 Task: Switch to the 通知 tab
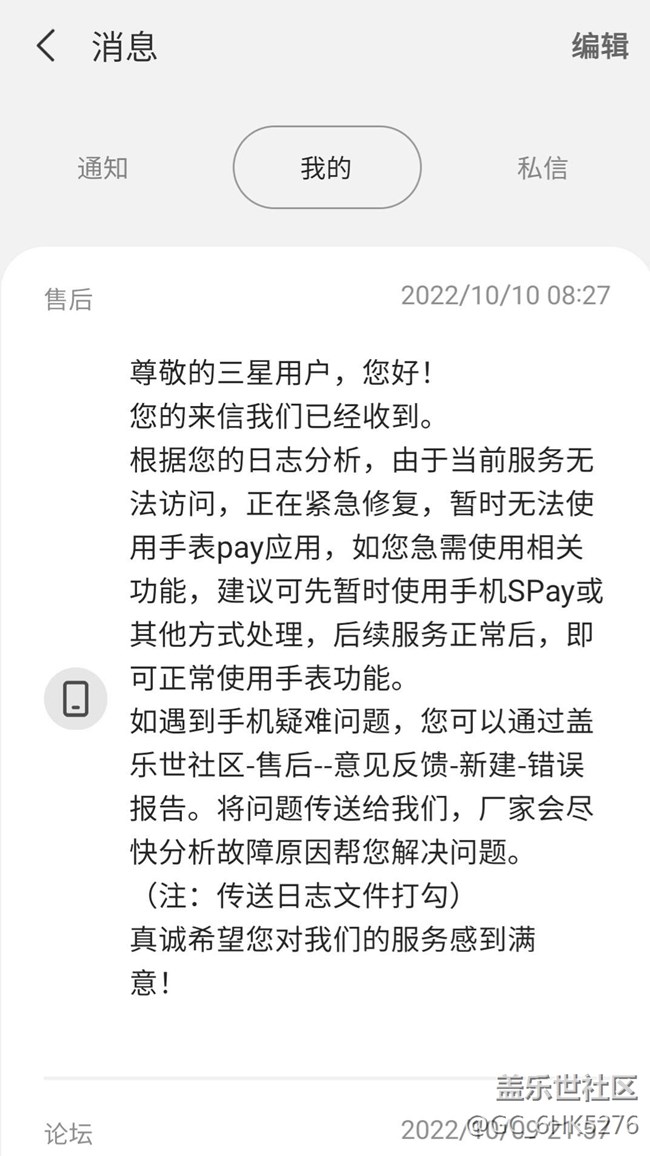click(x=102, y=168)
